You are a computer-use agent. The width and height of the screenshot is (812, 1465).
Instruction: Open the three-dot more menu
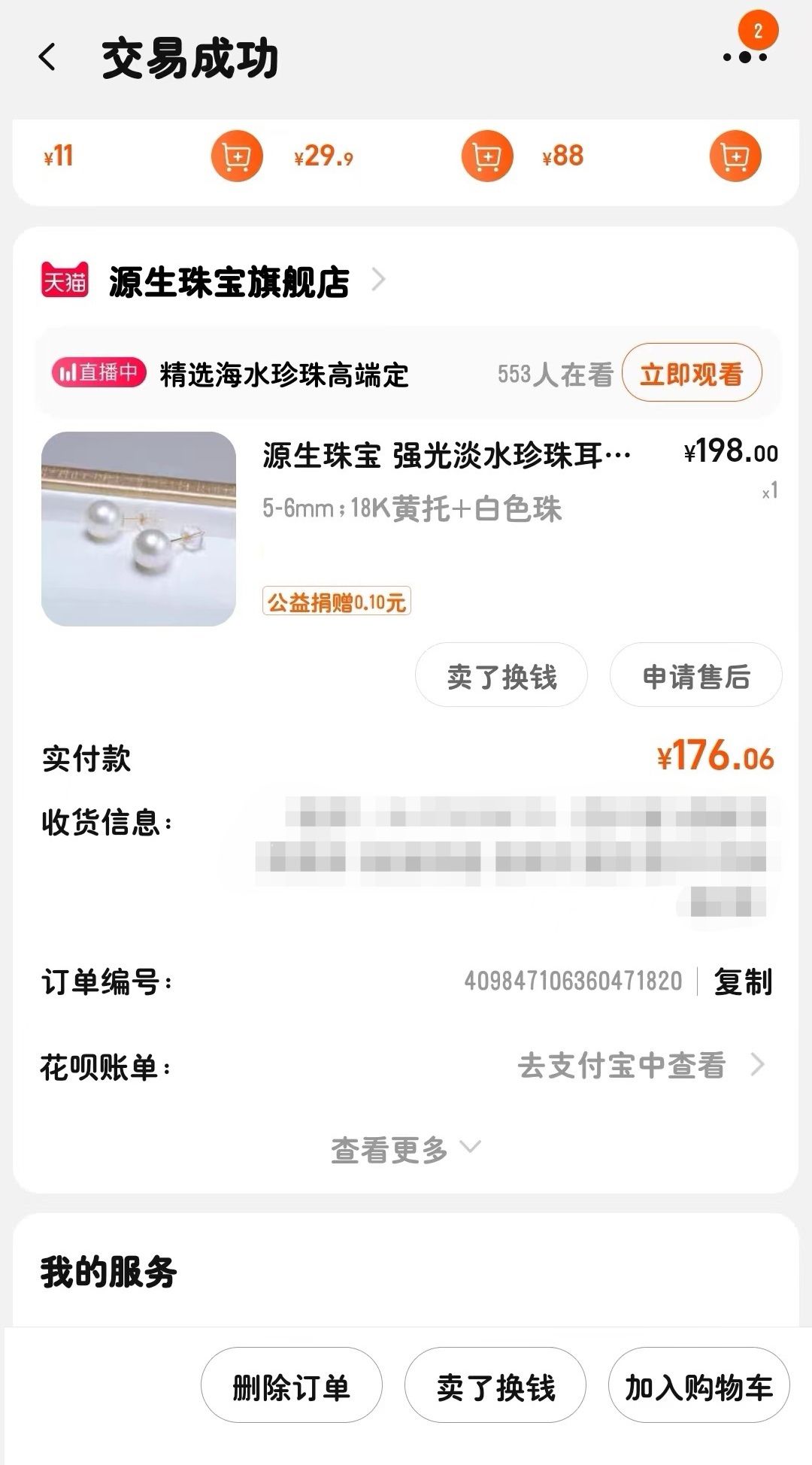[x=744, y=57]
